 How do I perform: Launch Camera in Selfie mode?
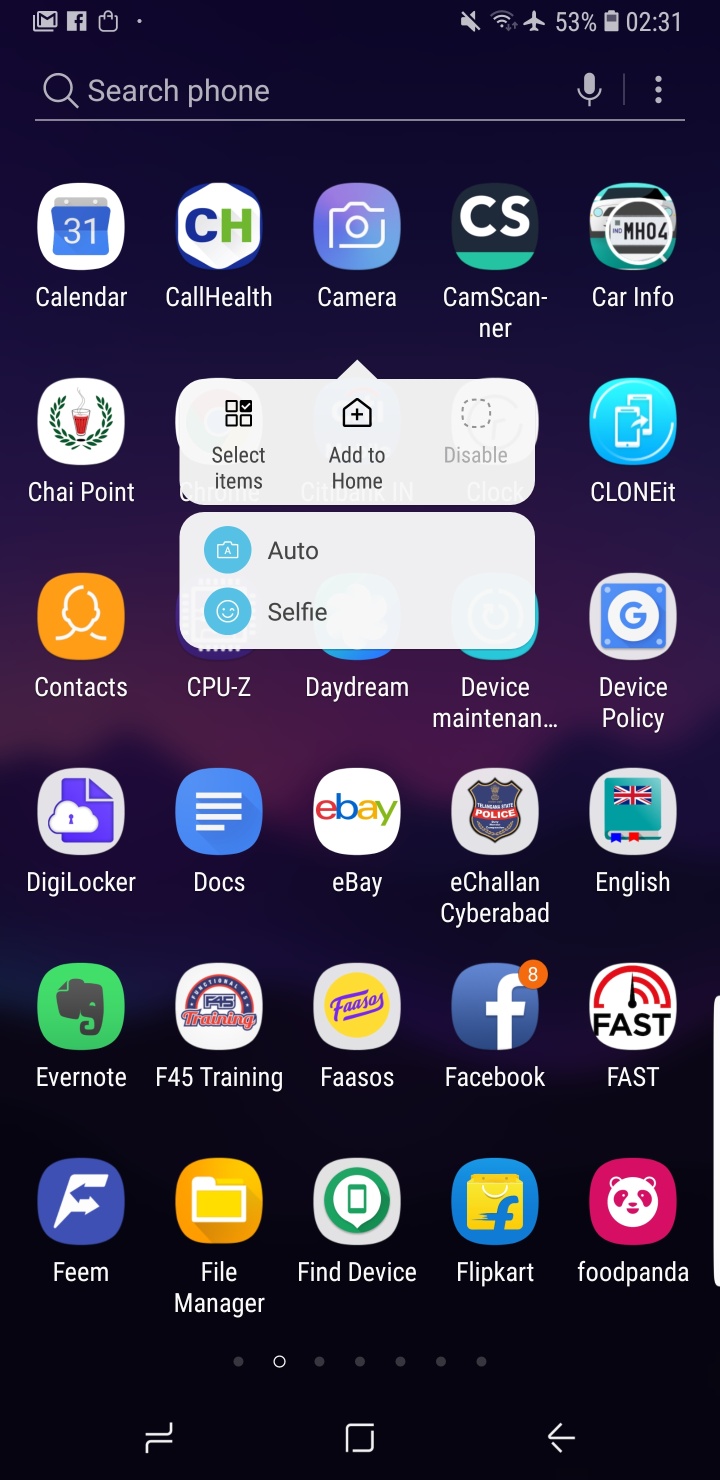297,612
